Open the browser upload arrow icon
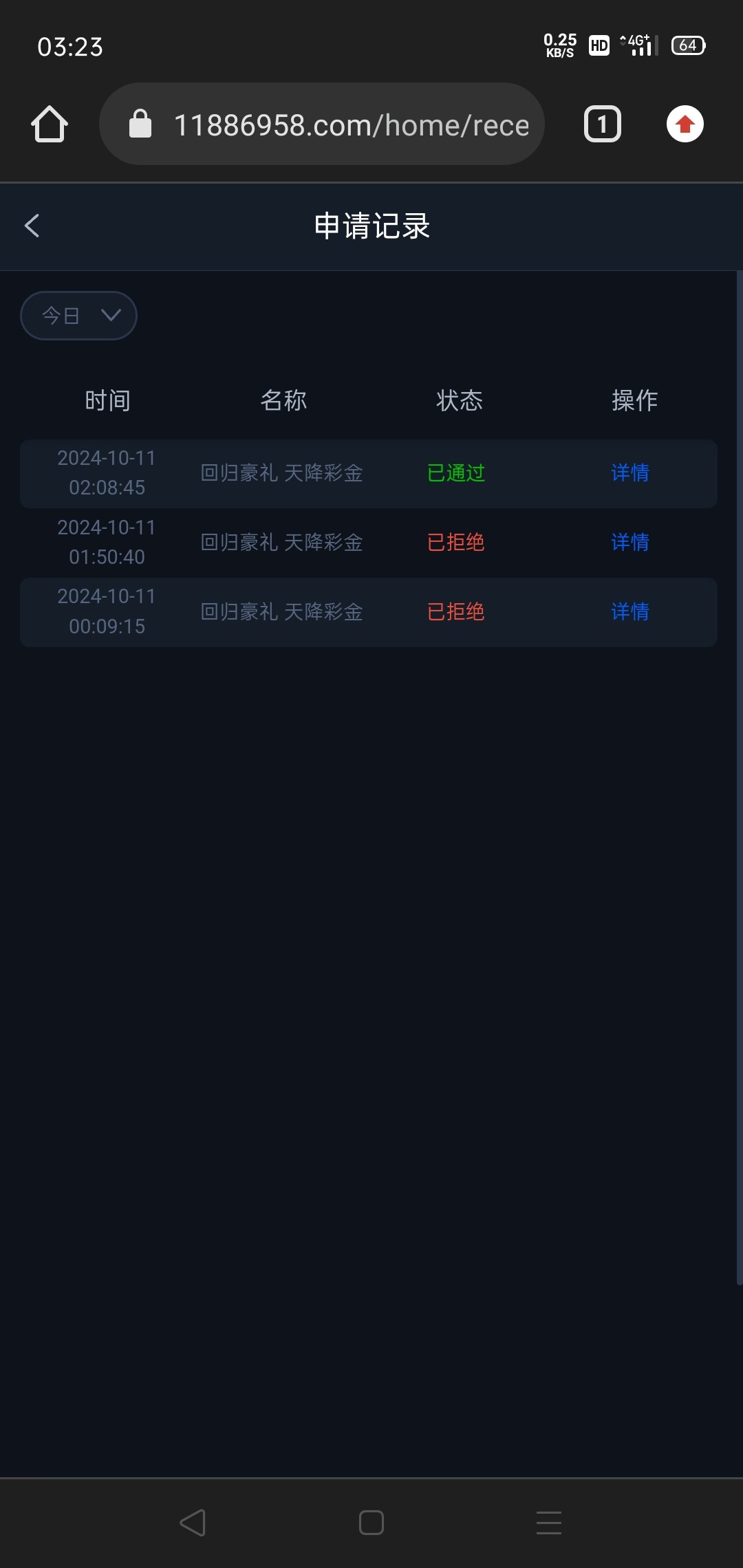The image size is (743, 1568). 685,124
